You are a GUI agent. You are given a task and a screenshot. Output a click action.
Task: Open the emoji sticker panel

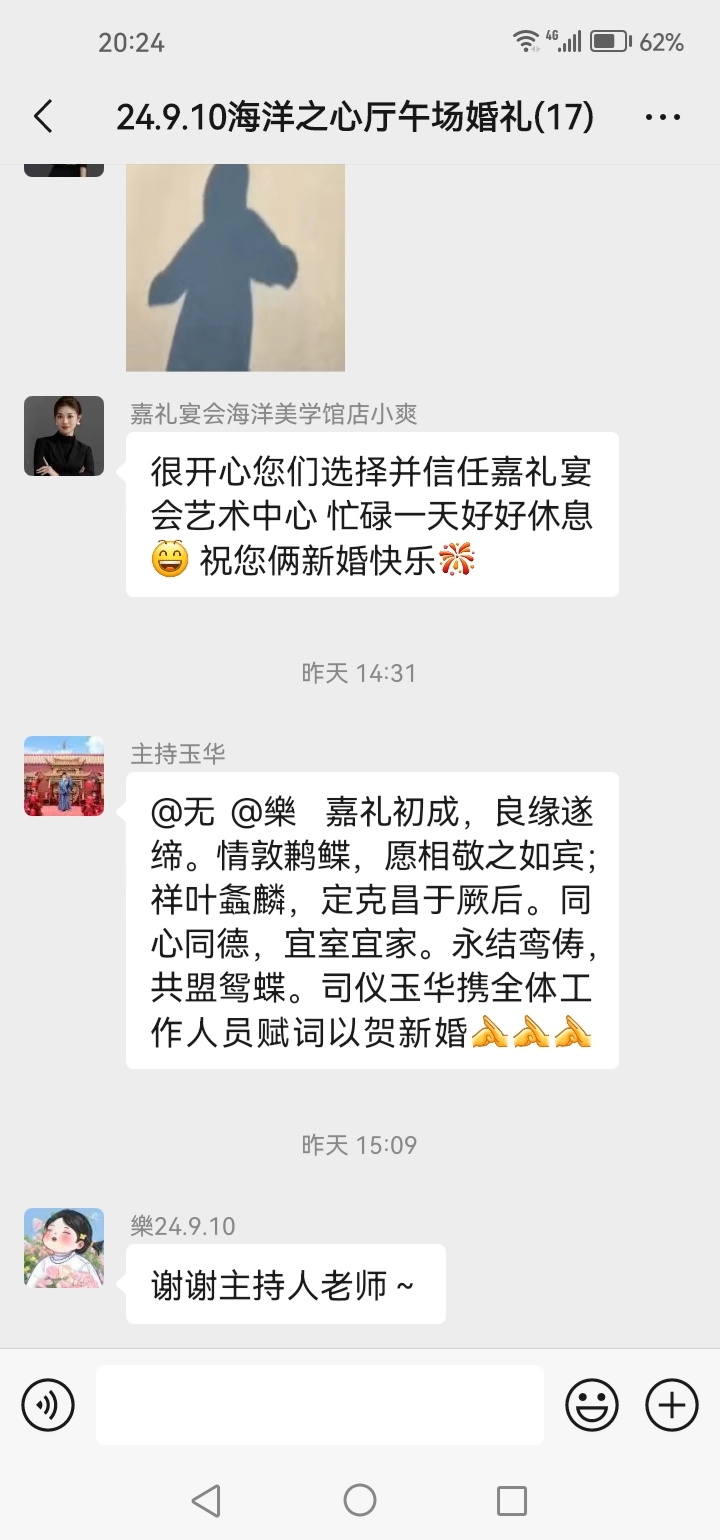(x=592, y=1405)
